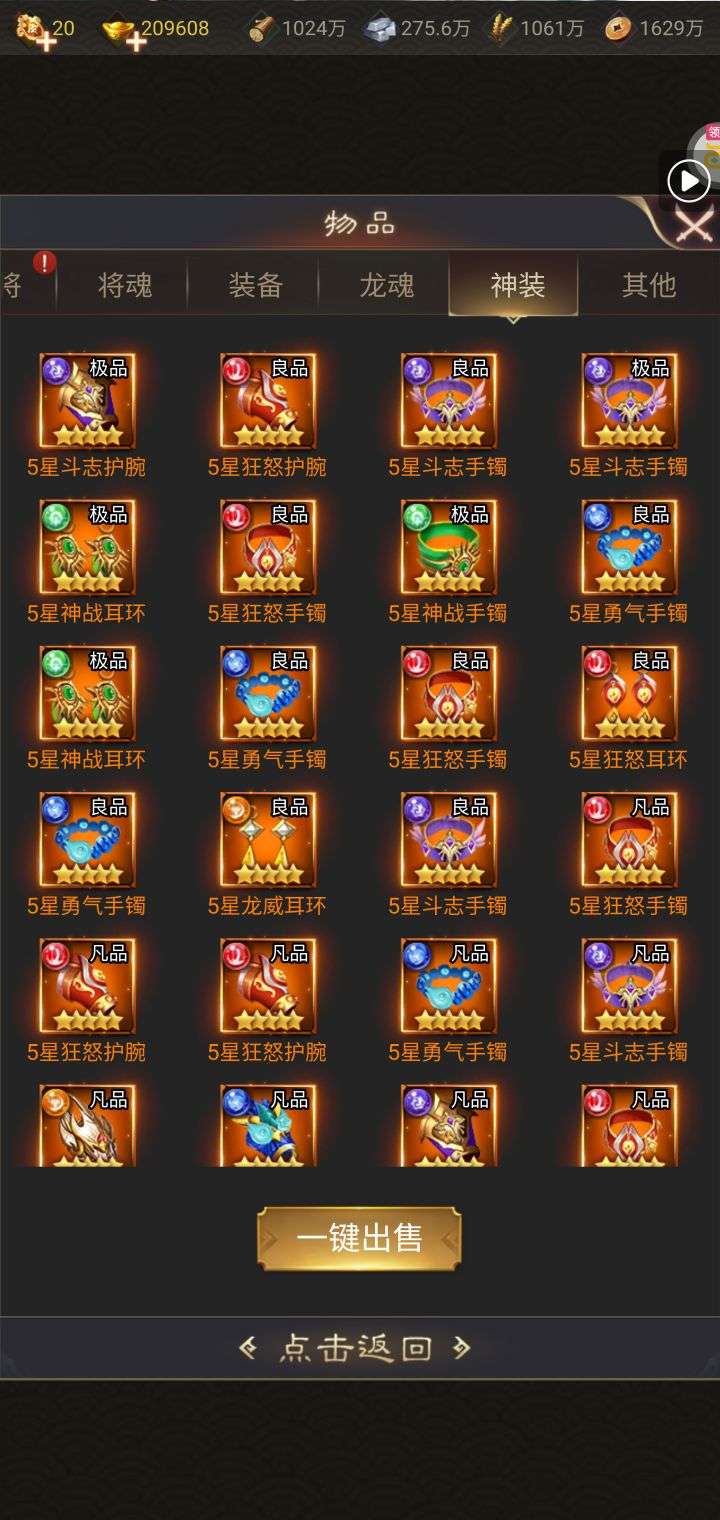Add more gold ingots with the plus icon
The height and width of the screenshot is (1520, 720).
tap(137, 42)
